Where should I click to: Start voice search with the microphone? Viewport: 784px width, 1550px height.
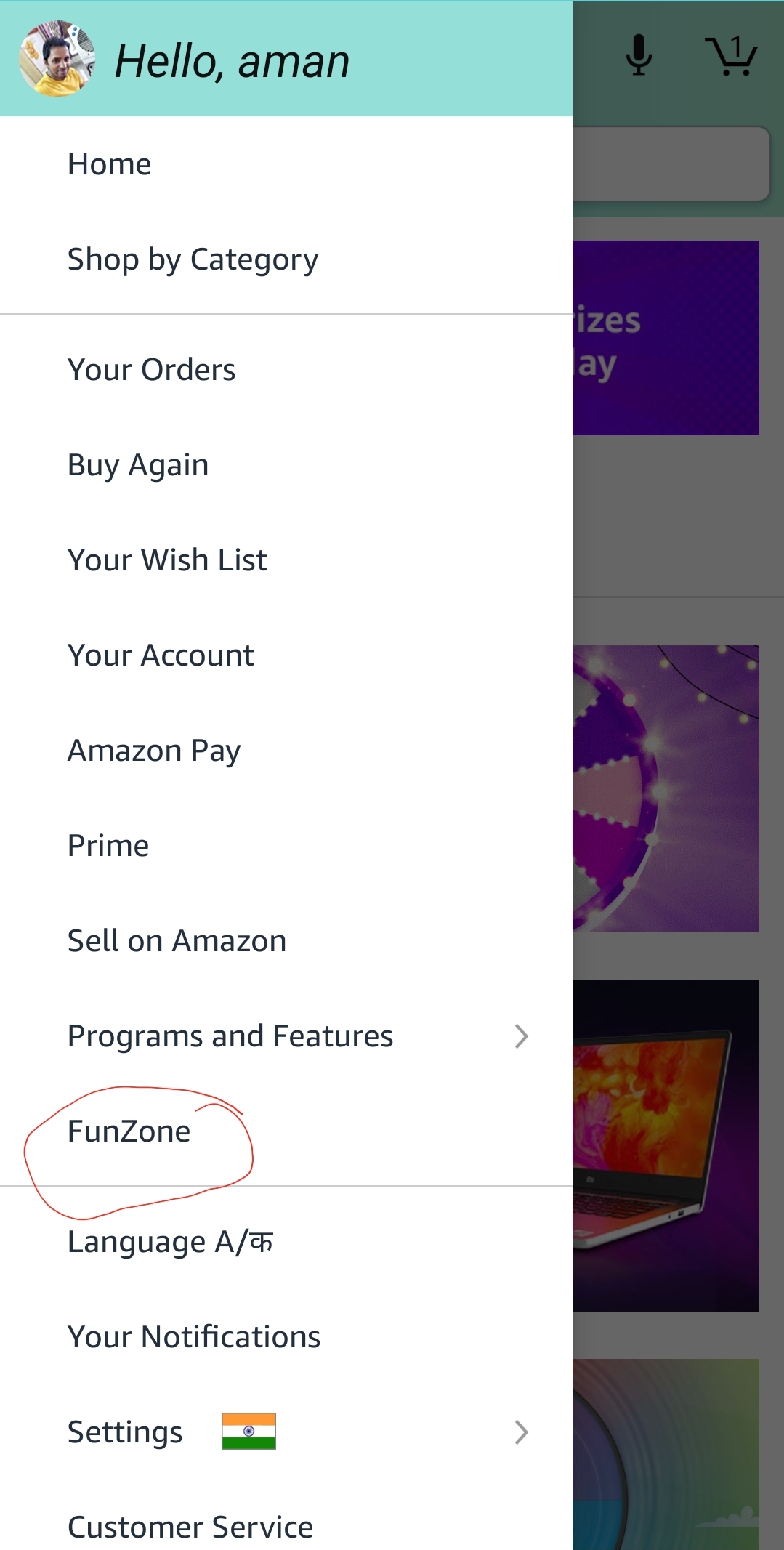pos(639,56)
